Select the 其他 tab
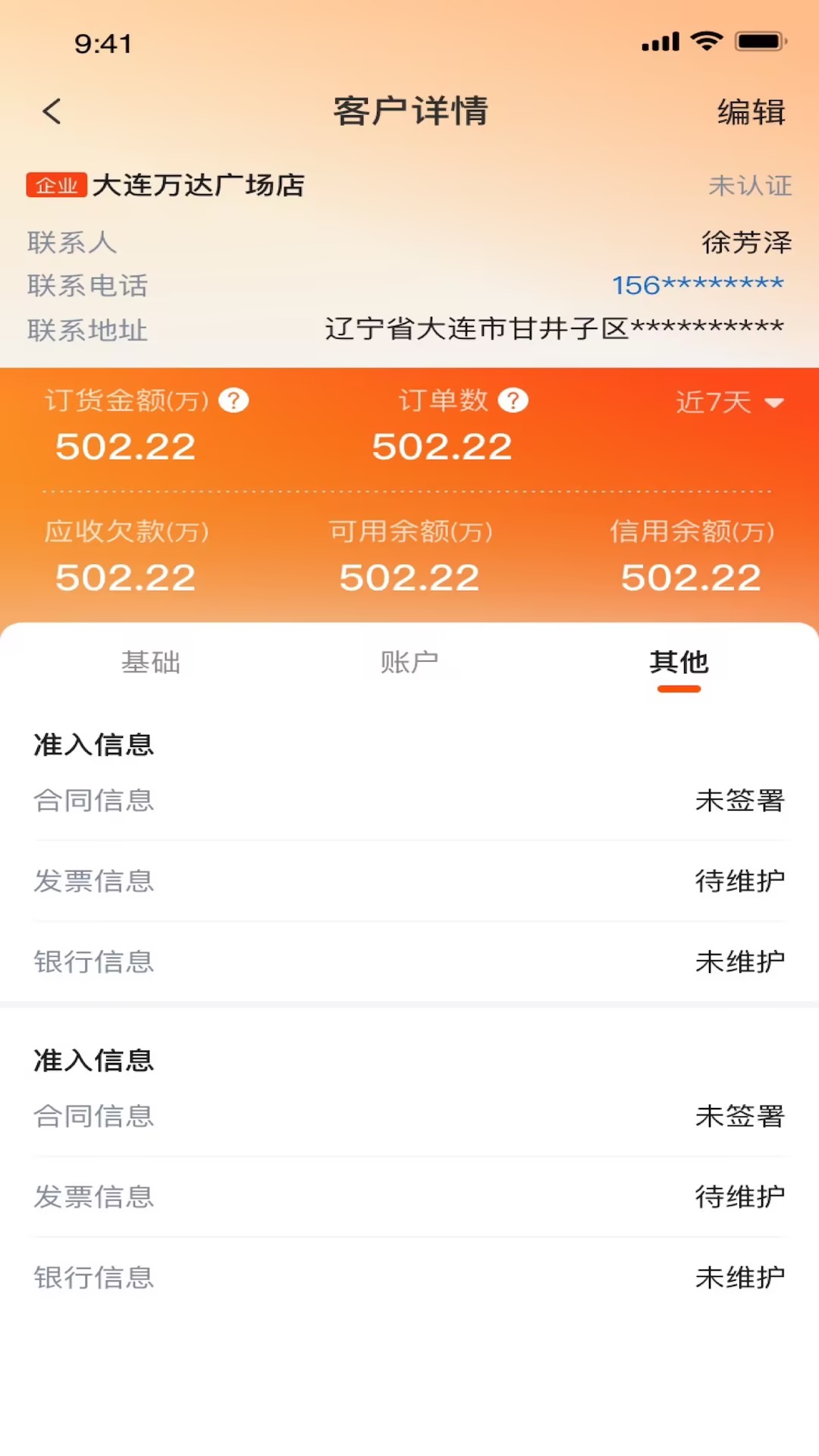This screenshot has width=819, height=1456. pyautogui.click(x=679, y=662)
